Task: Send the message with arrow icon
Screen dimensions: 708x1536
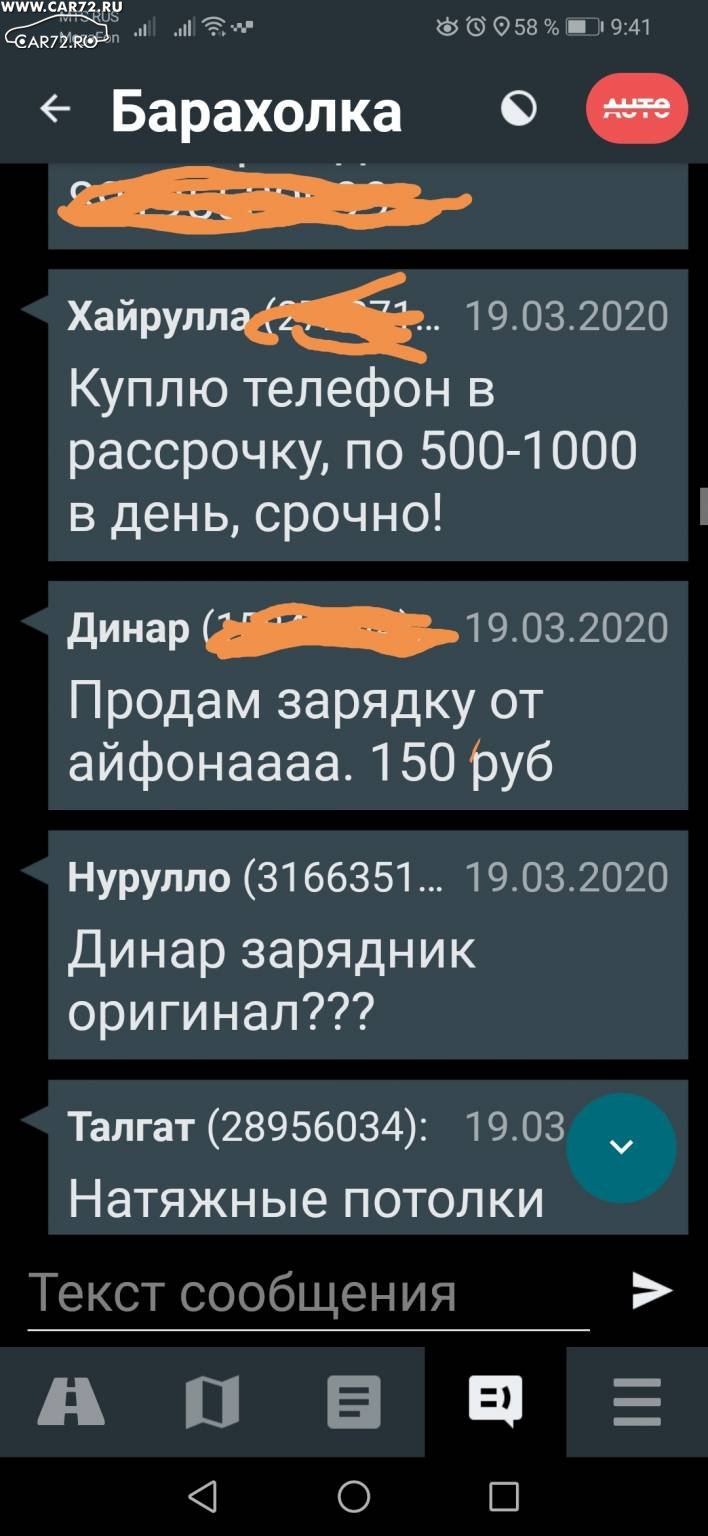Action: [652, 1291]
